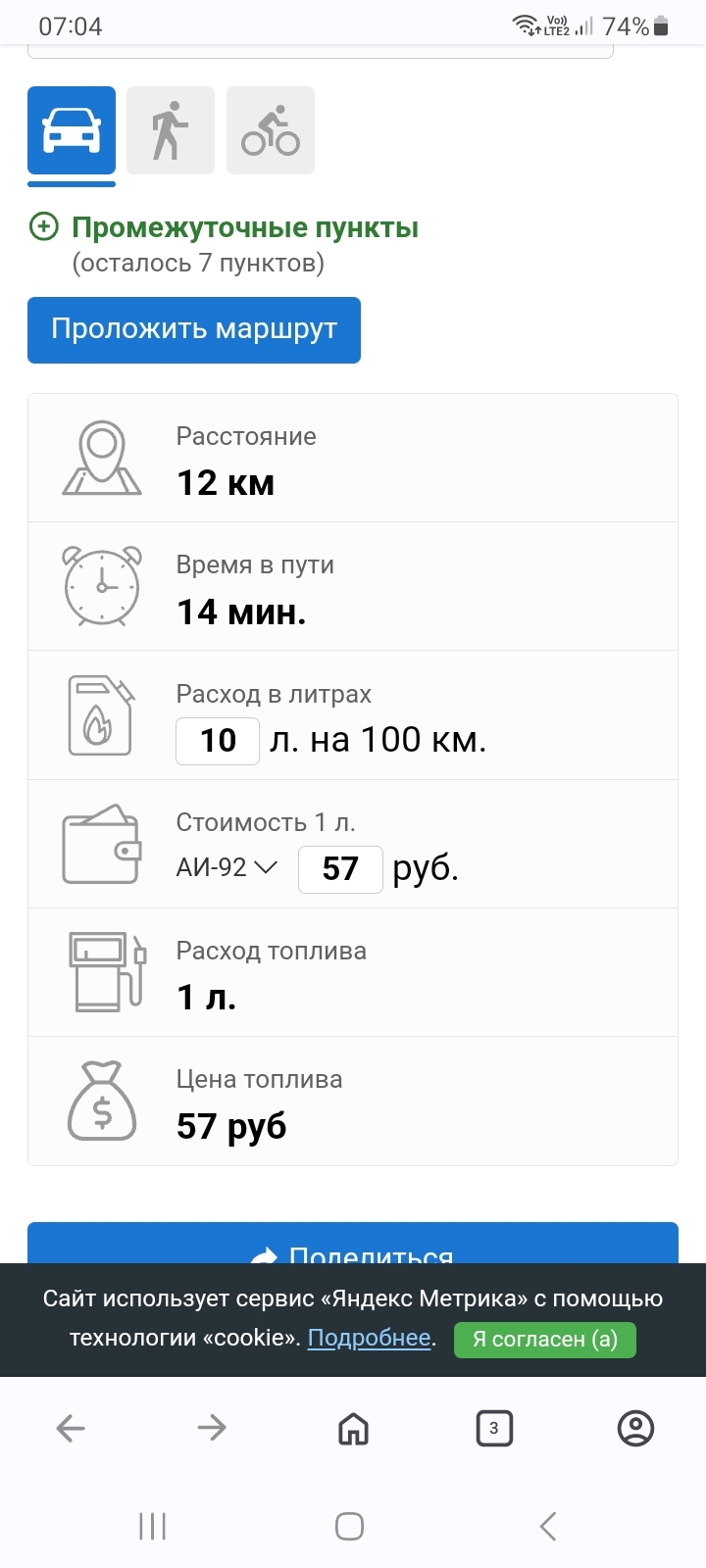Open the browser tabs switcher
This screenshot has width=706, height=1568.
click(494, 1429)
